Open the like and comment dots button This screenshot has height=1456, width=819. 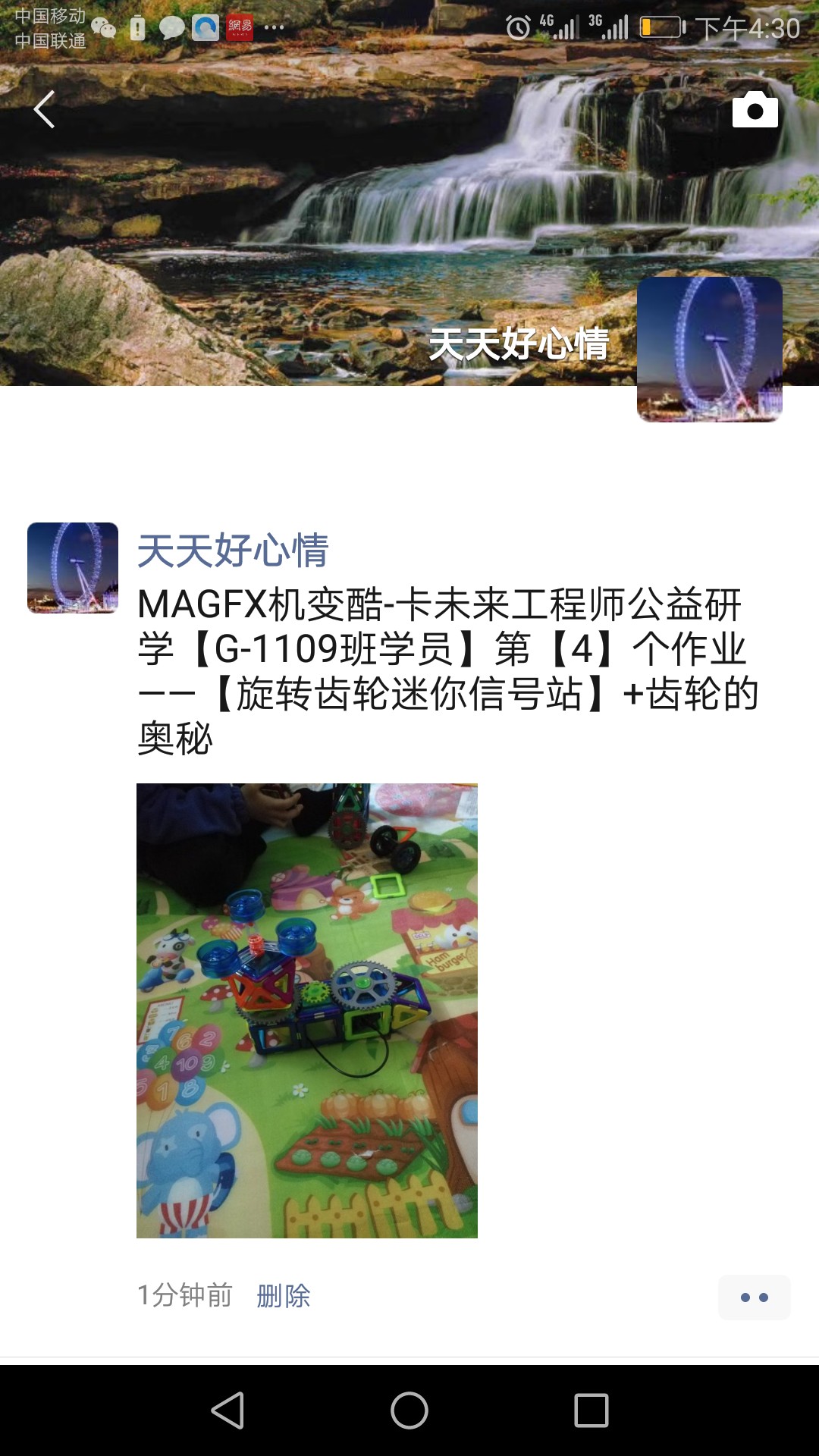coord(754,1298)
